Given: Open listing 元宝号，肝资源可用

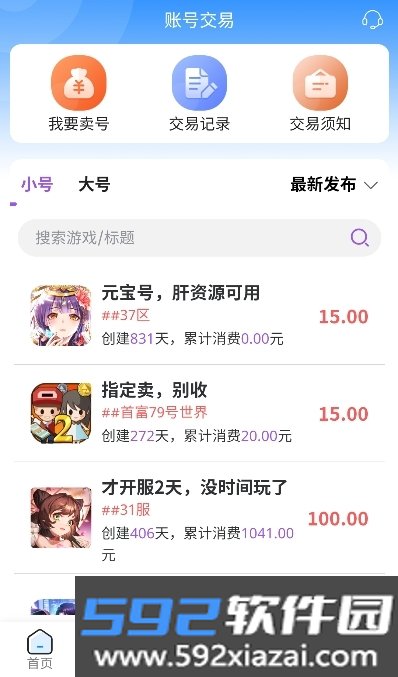Looking at the screenshot, I should (199, 316).
